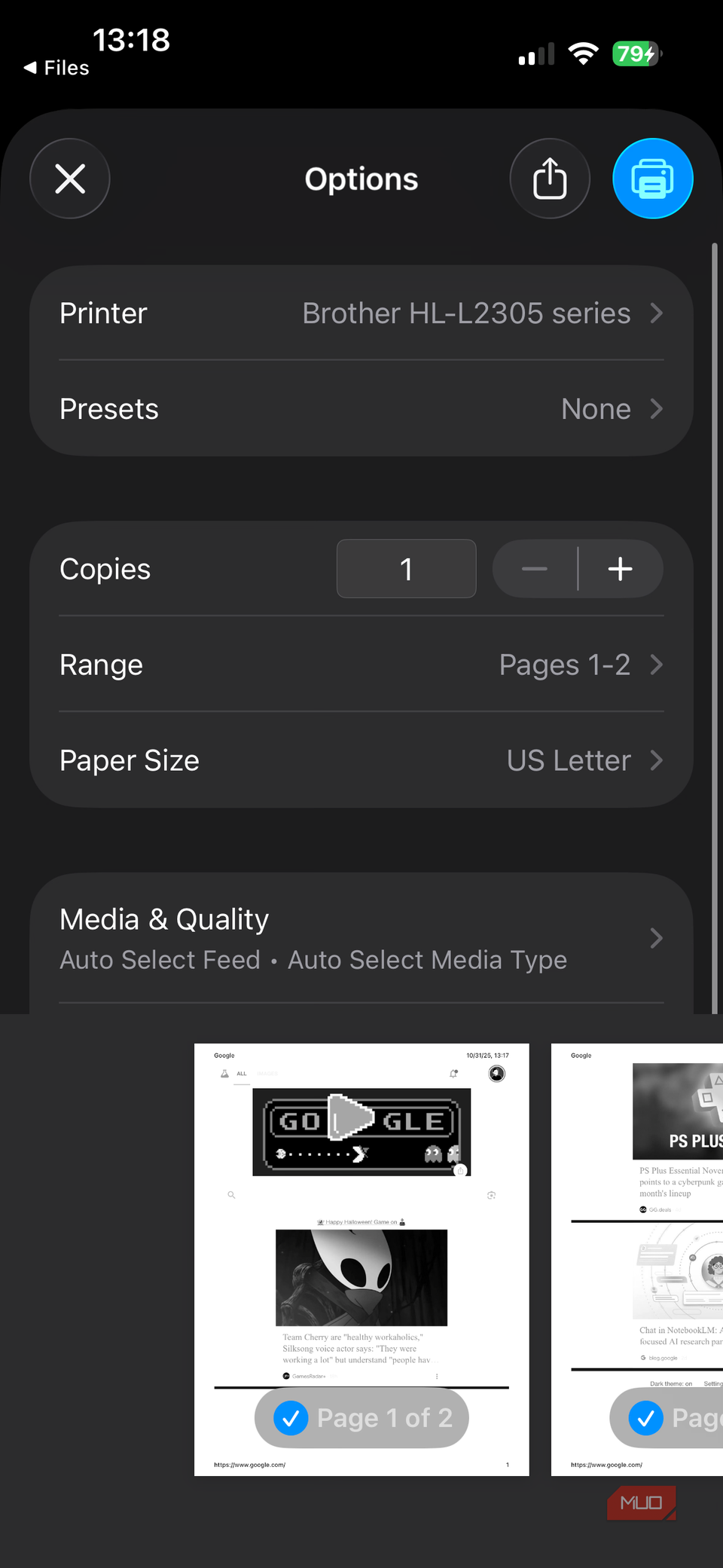The height and width of the screenshot is (1568, 723).
Task: Decrease copies with the minus button
Action: point(535,569)
